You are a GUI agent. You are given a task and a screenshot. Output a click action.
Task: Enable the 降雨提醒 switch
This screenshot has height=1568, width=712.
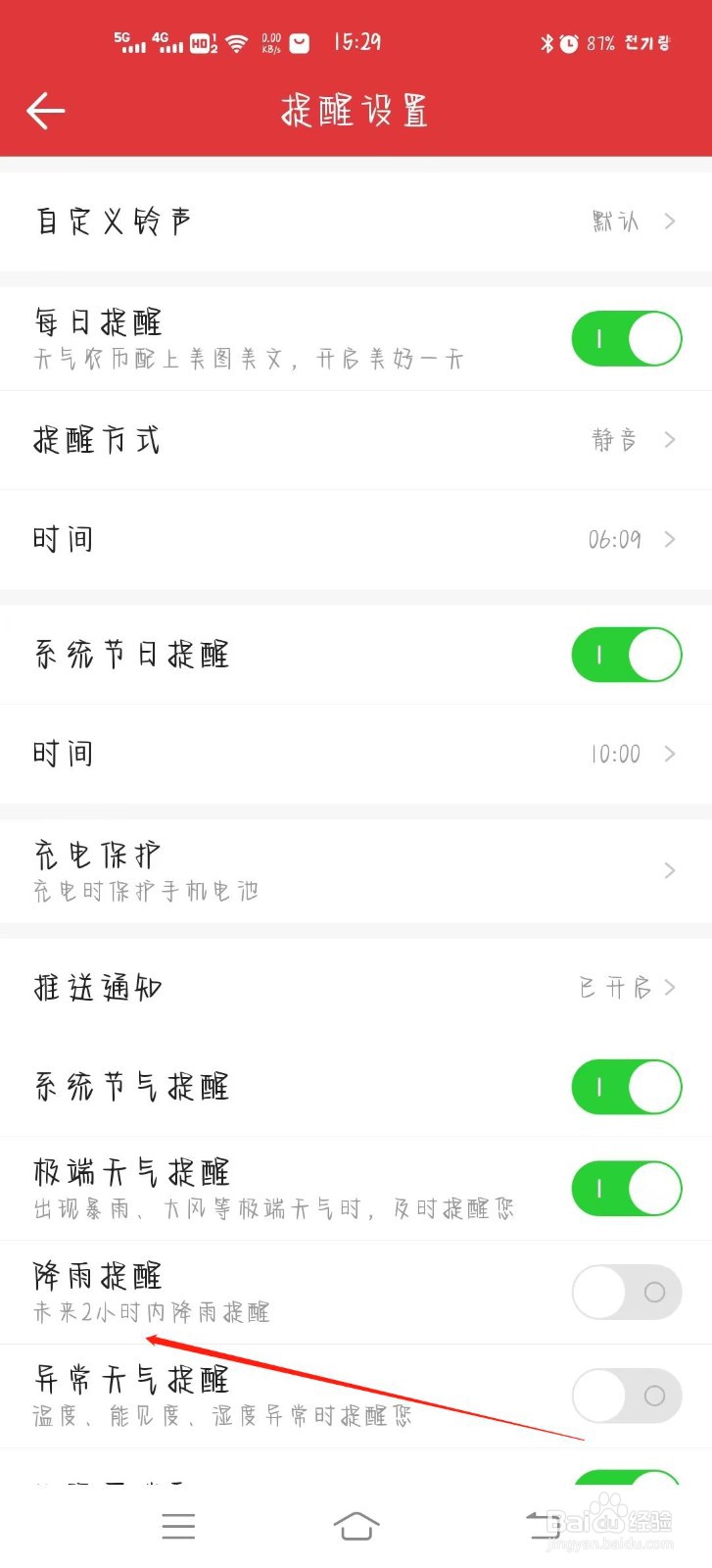(x=627, y=1293)
